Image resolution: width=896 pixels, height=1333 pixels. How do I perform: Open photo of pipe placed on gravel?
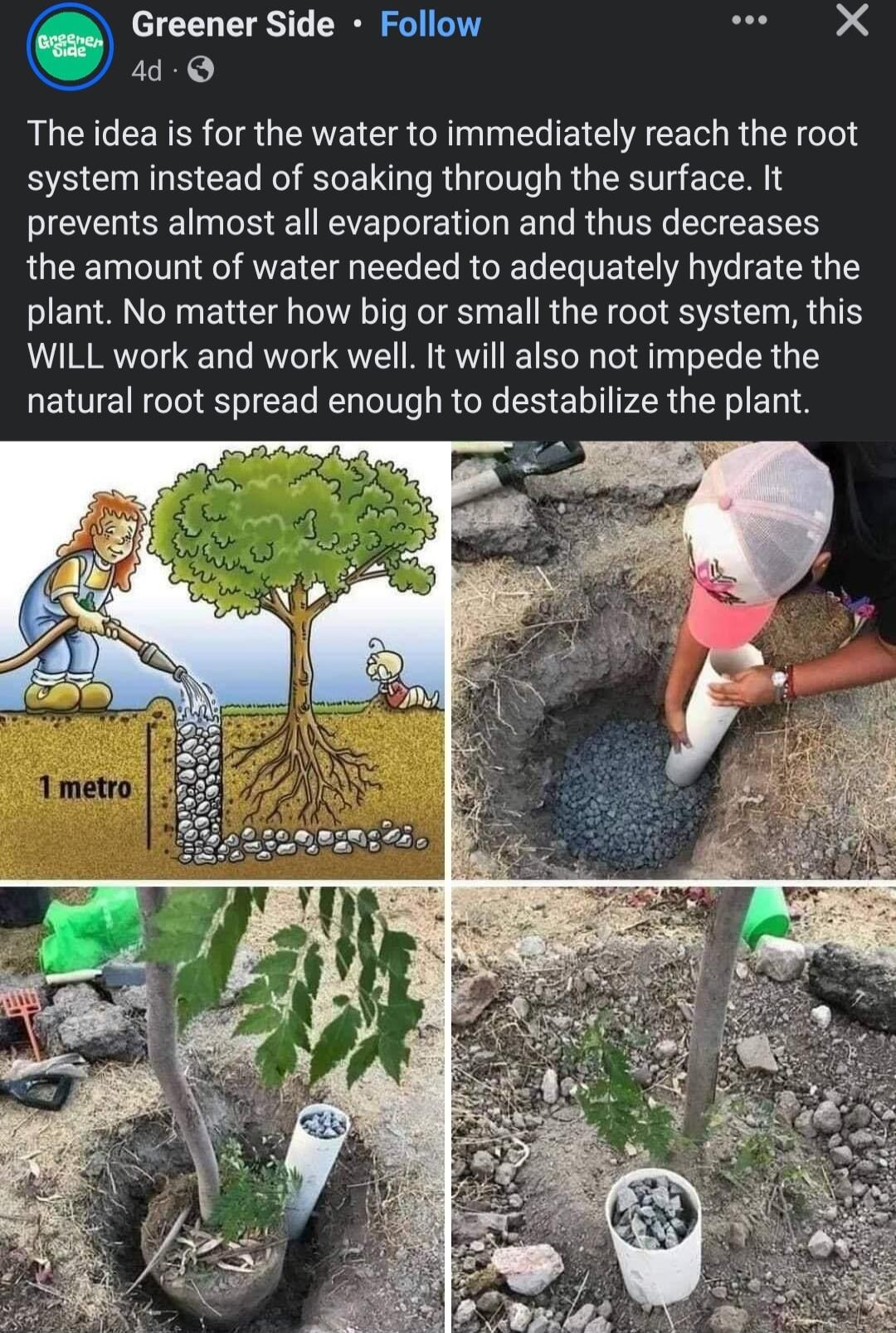point(672,660)
